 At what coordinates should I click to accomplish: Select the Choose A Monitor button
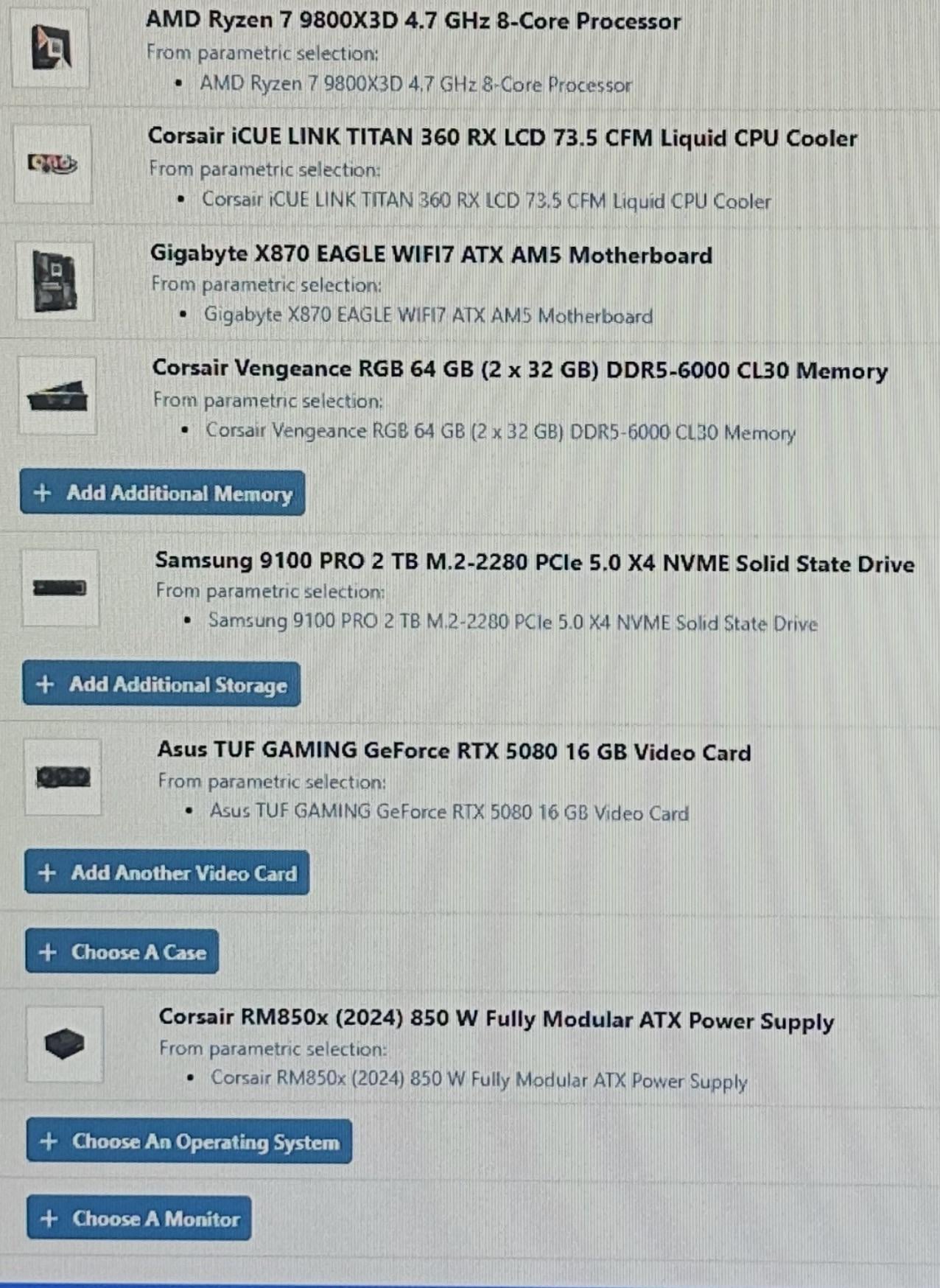(x=139, y=1219)
